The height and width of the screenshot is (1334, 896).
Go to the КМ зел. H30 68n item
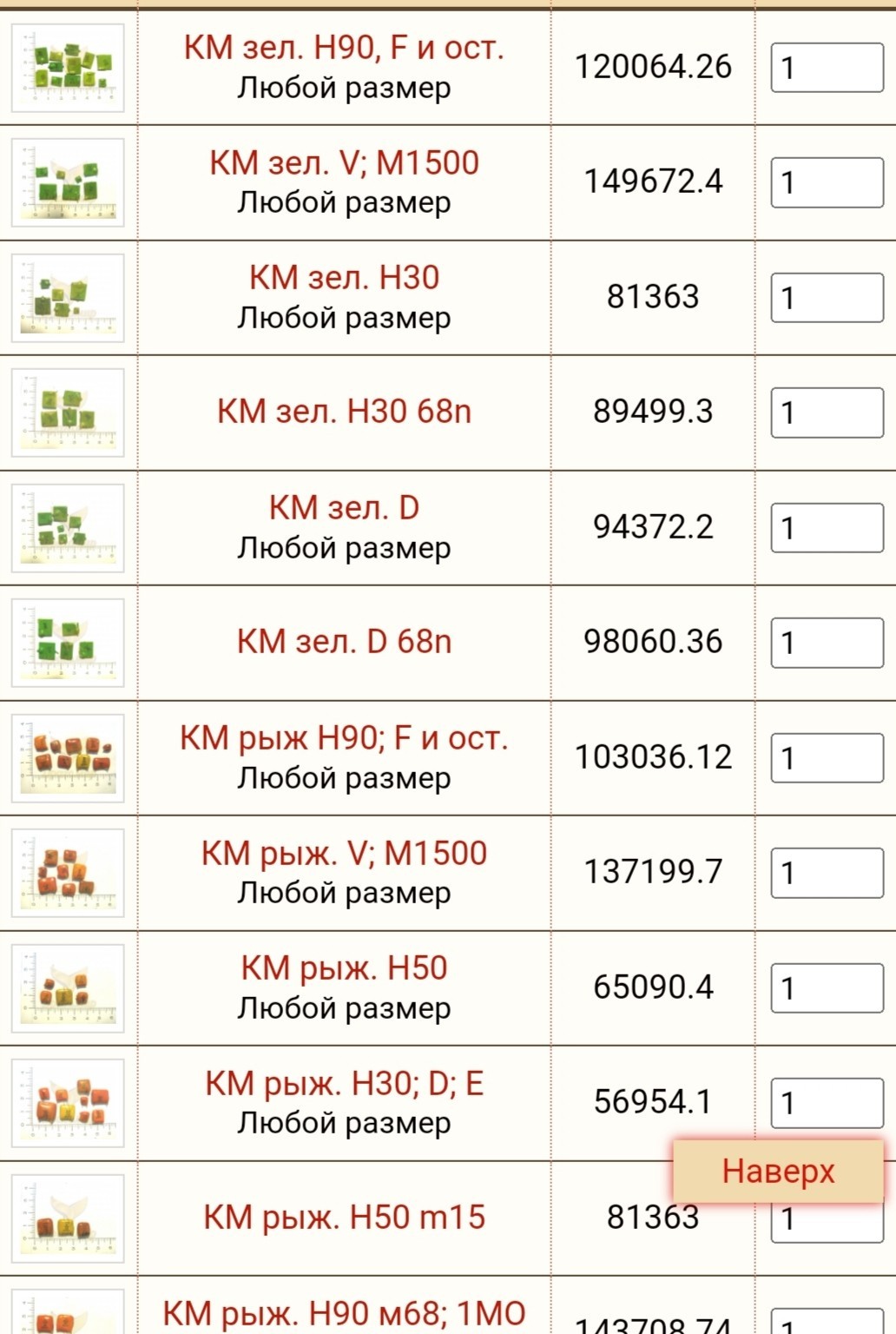point(344,412)
